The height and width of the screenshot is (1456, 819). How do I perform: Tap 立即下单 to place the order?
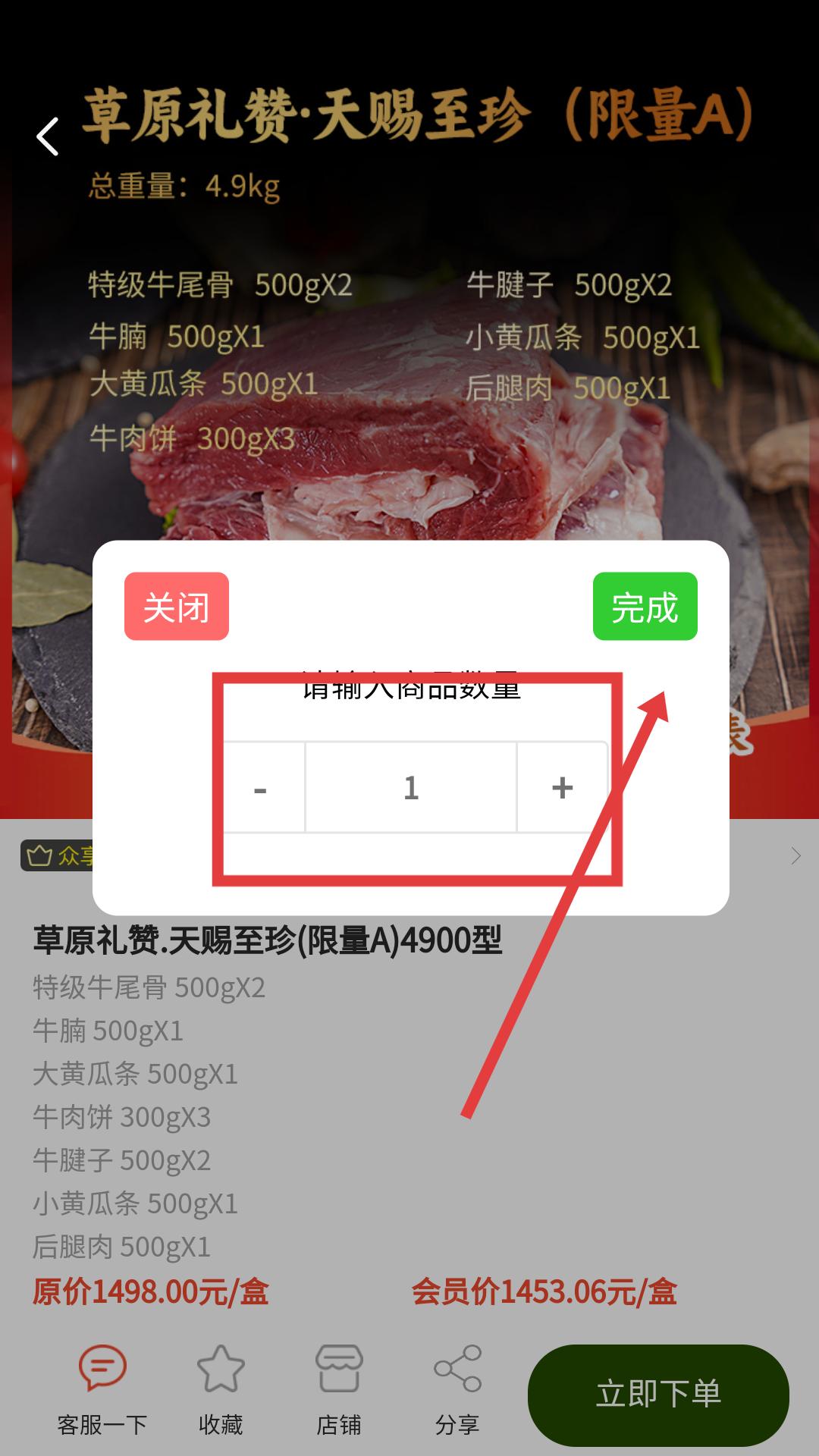658,1394
